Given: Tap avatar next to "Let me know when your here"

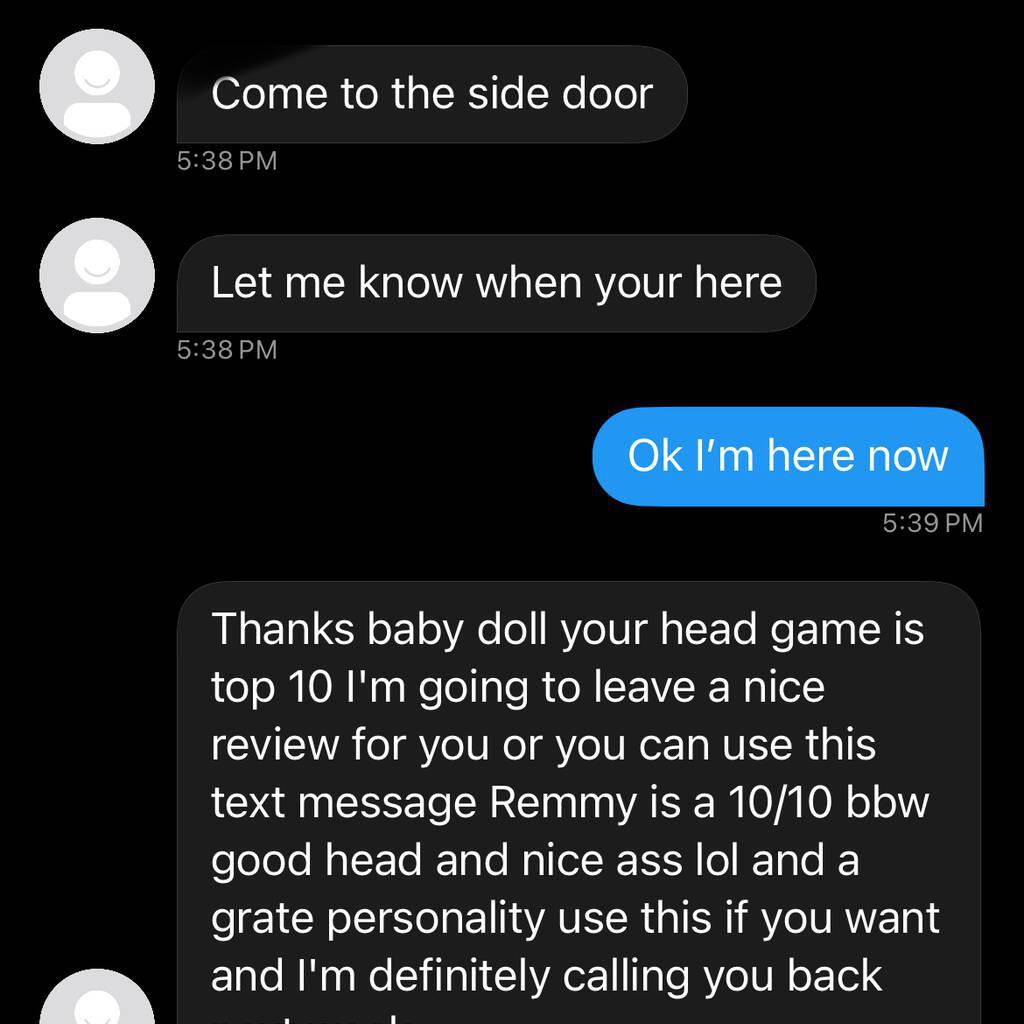Looking at the screenshot, I should point(97,275).
